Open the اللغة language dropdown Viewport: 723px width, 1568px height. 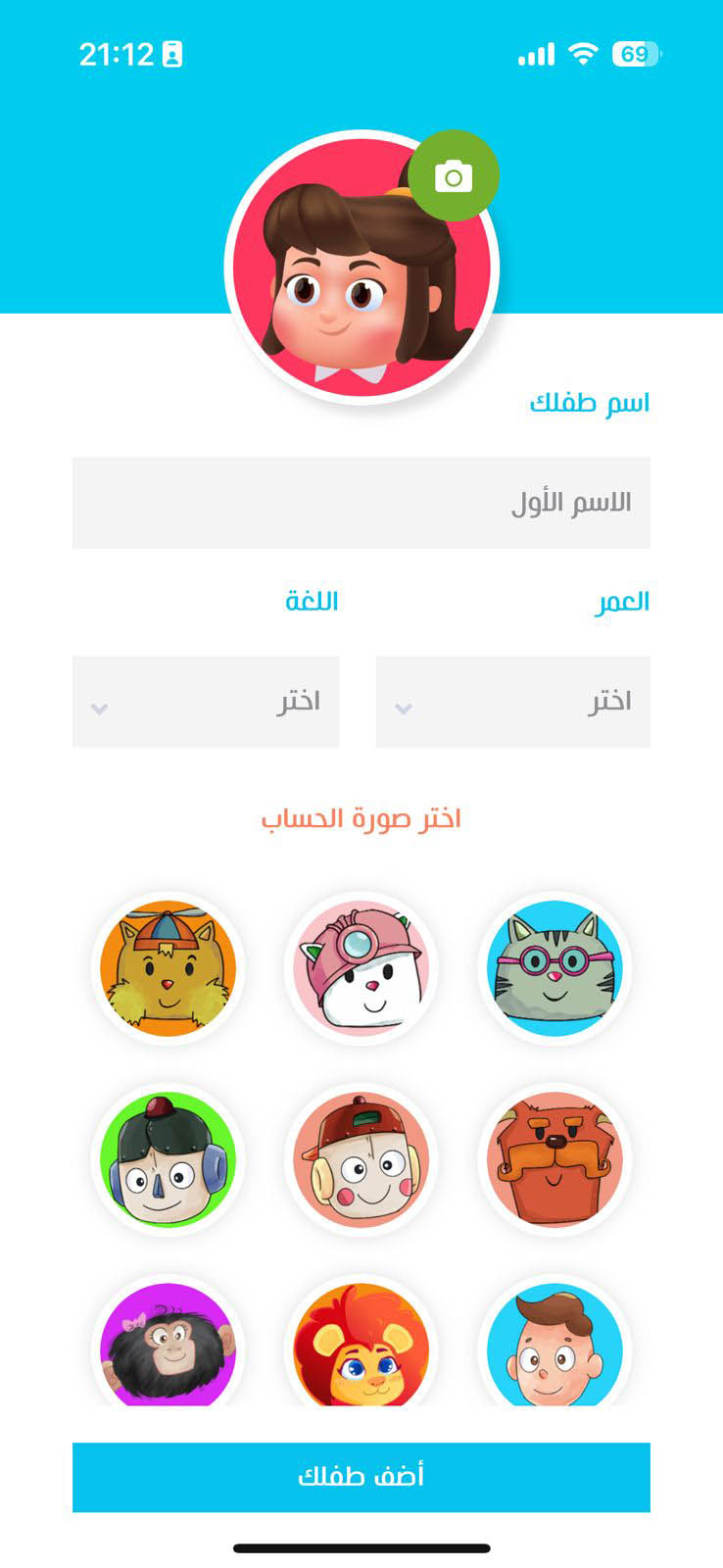coord(206,702)
